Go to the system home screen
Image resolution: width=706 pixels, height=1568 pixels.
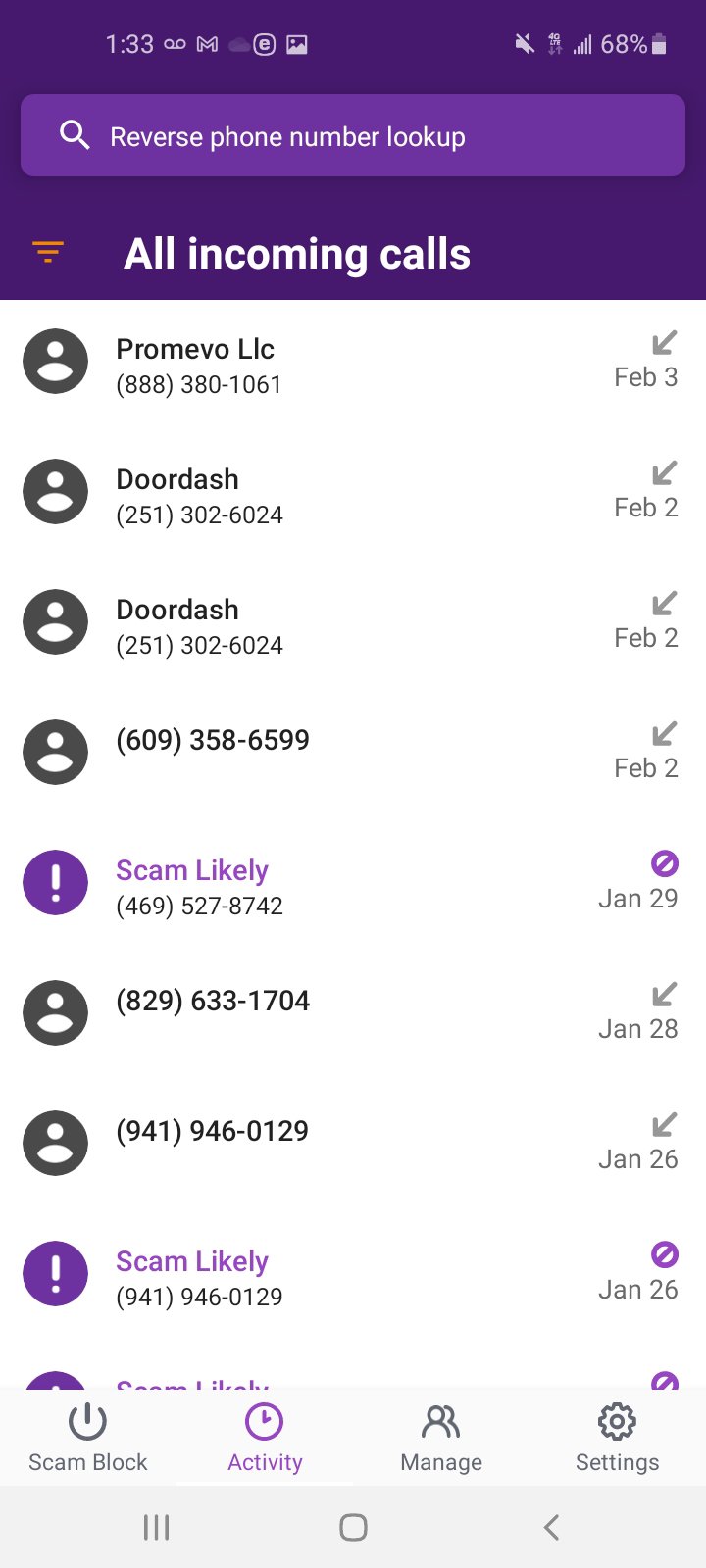(x=353, y=1527)
